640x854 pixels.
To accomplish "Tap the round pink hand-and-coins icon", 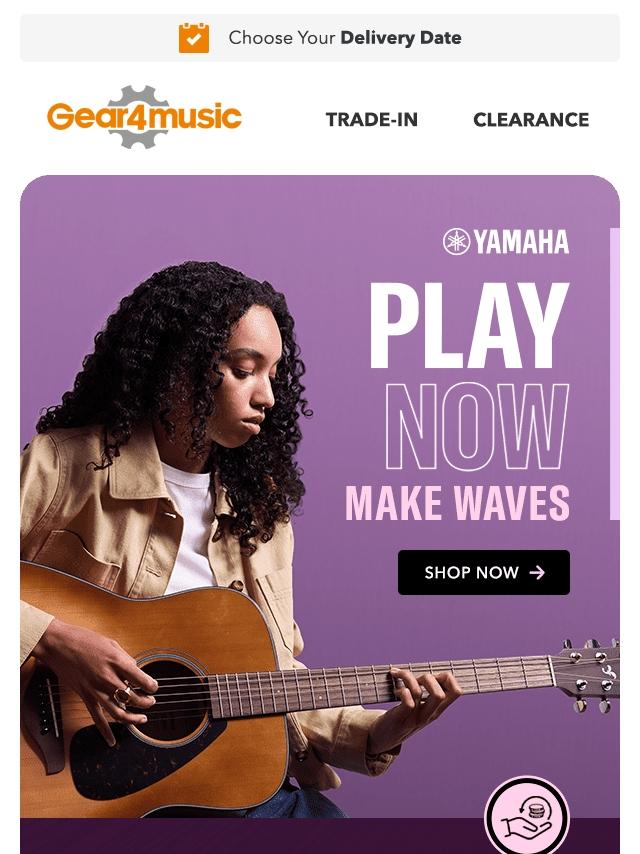I will click(x=527, y=818).
